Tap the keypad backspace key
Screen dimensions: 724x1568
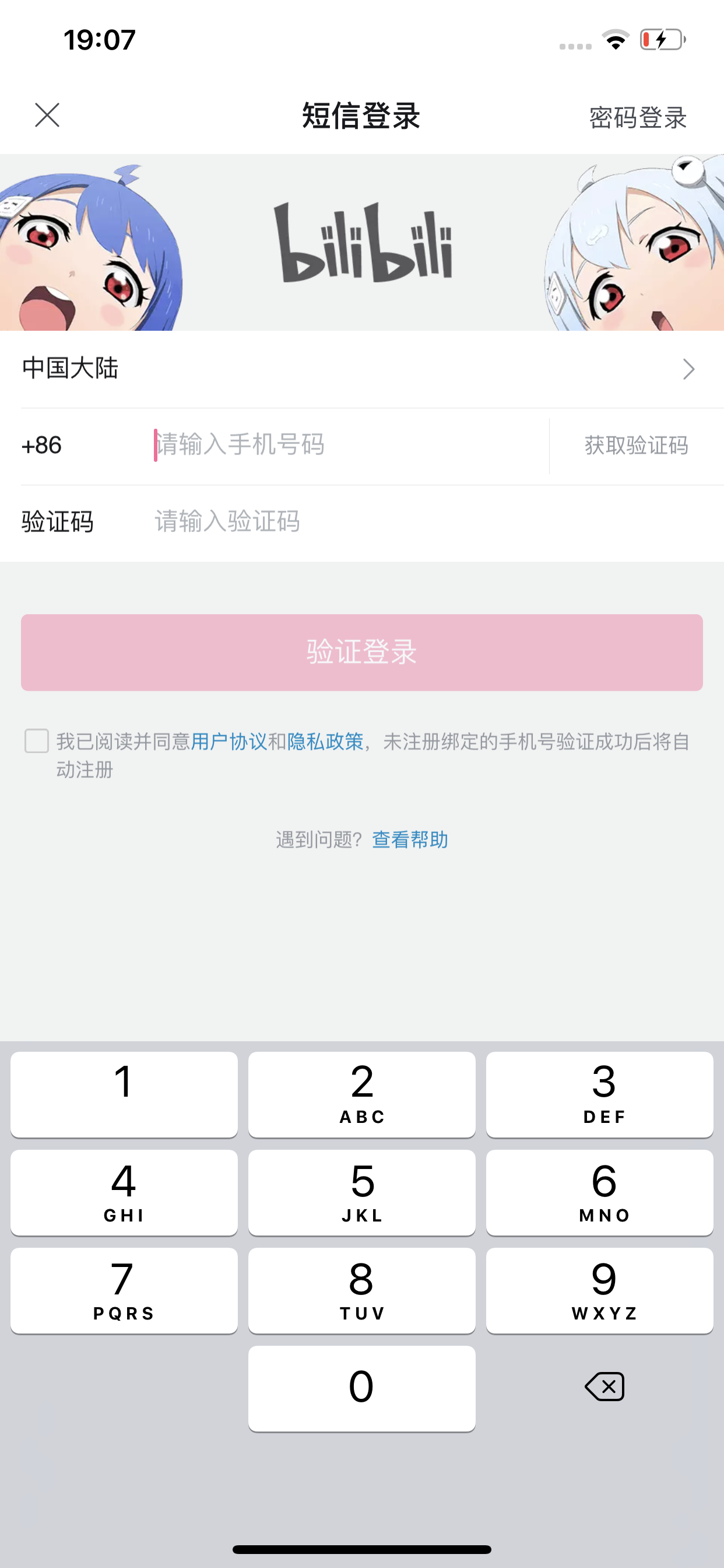(x=603, y=1387)
